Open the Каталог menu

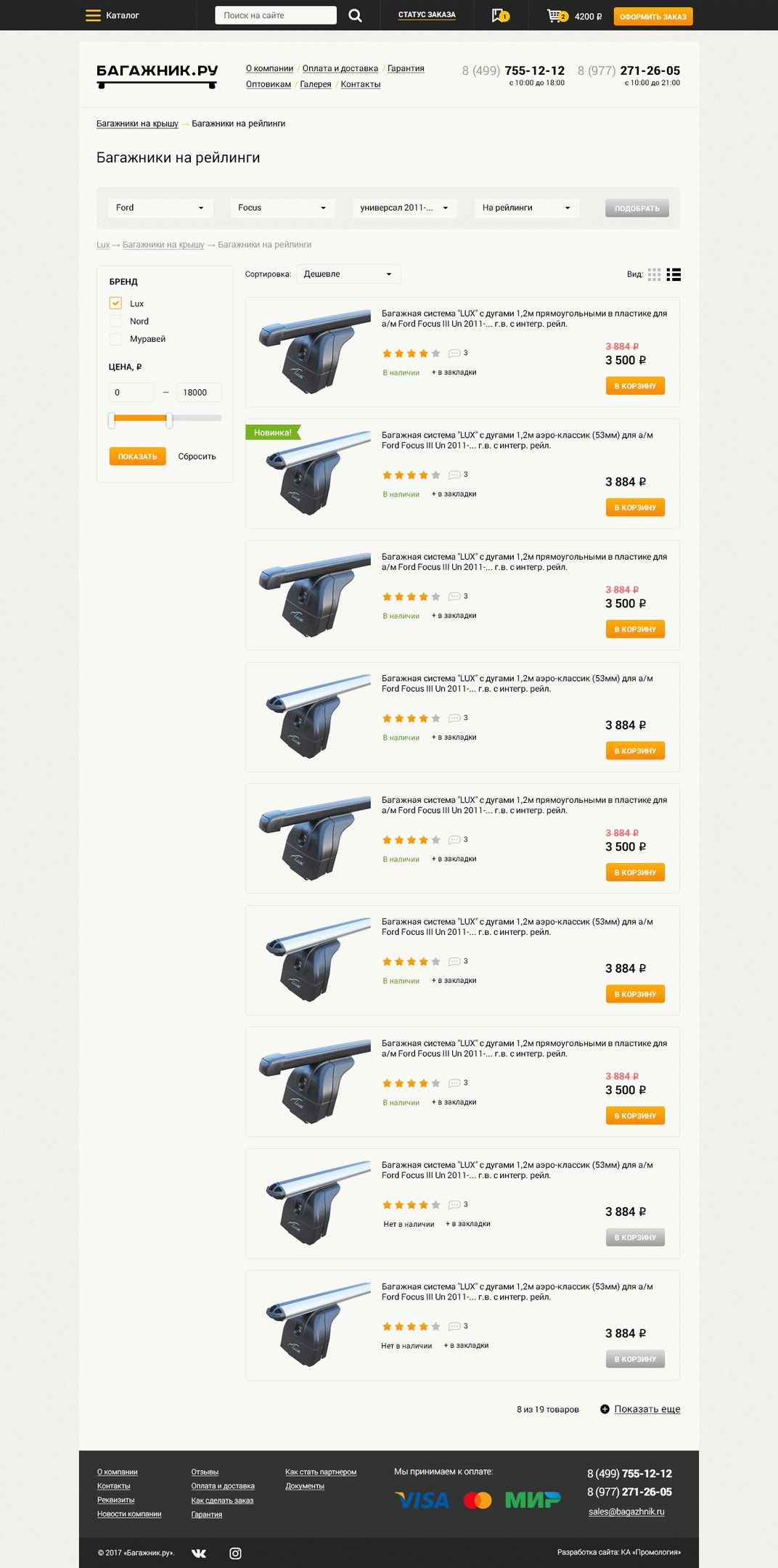pos(112,15)
